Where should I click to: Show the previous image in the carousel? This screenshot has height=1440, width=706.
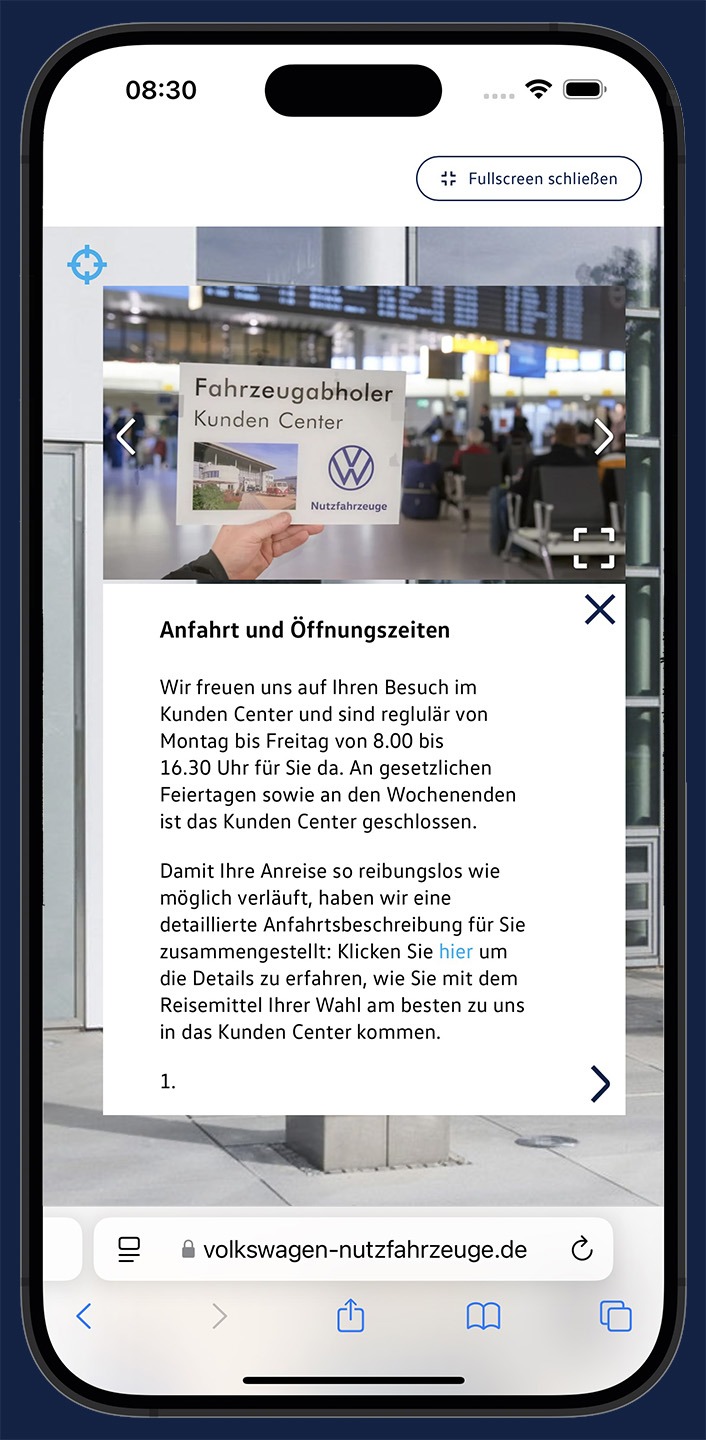coord(125,437)
